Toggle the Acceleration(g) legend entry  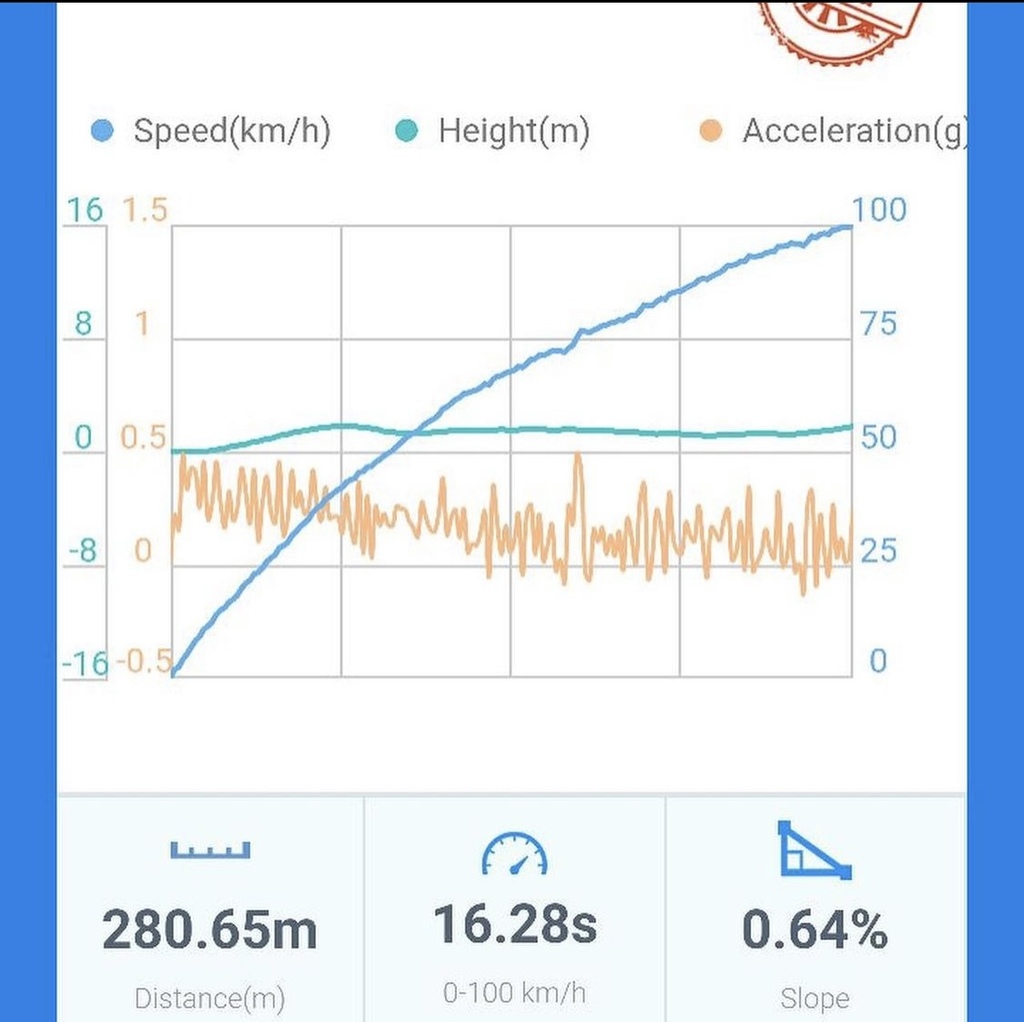click(832, 131)
